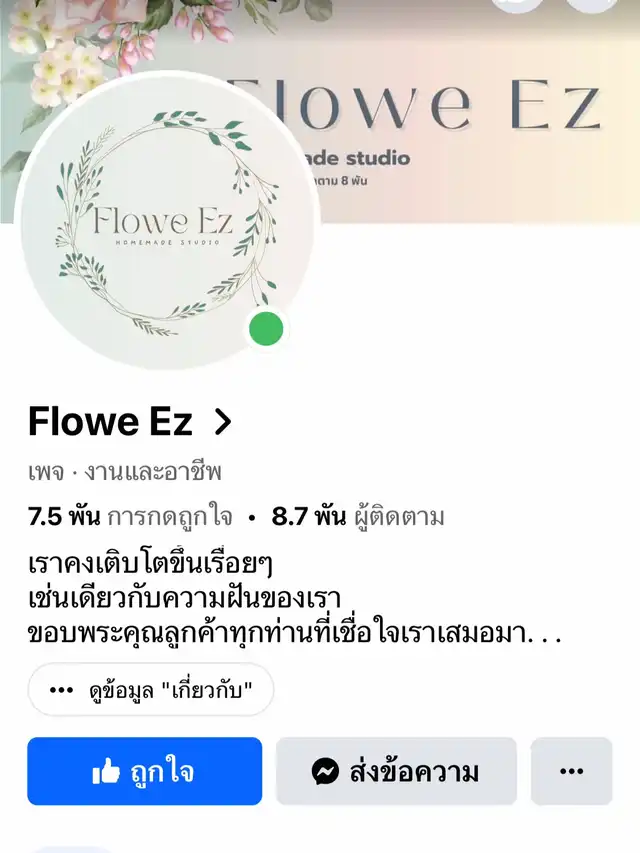View the 8.7 พัน ผู้ติดตาม followers
This screenshot has width=640, height=853.
(x=358, y=517)
